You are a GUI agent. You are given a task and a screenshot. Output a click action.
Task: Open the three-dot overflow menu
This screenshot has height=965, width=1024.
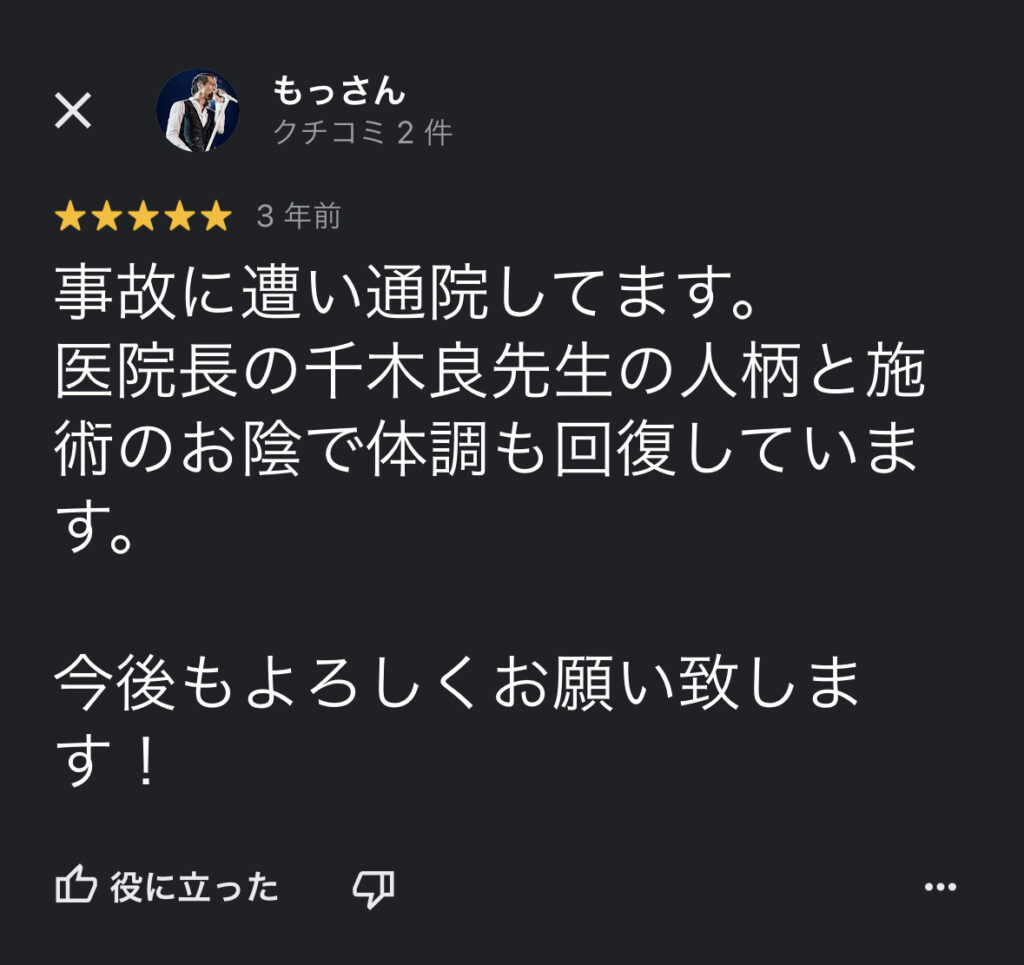tap(940, 887)
